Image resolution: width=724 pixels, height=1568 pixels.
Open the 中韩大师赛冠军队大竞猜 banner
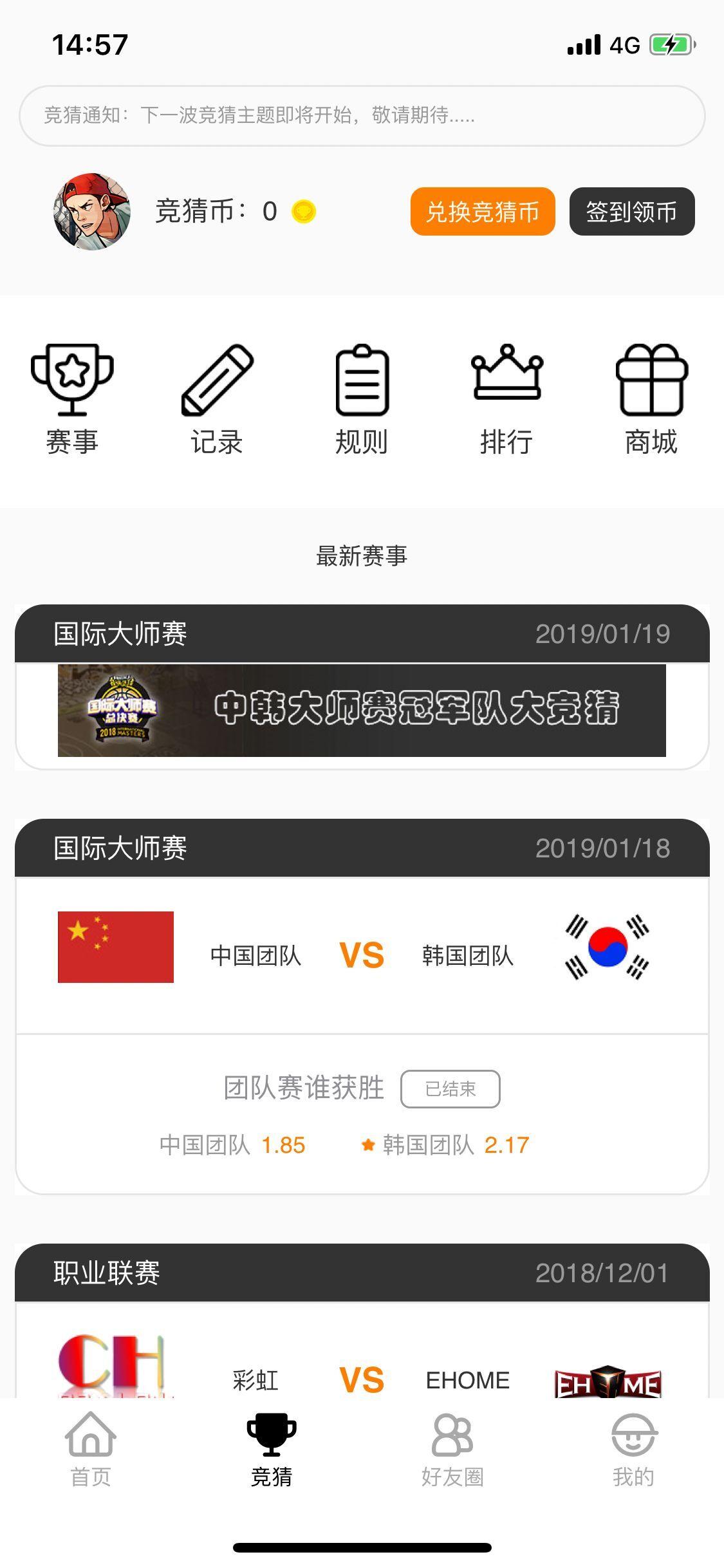tap(362, 709)
